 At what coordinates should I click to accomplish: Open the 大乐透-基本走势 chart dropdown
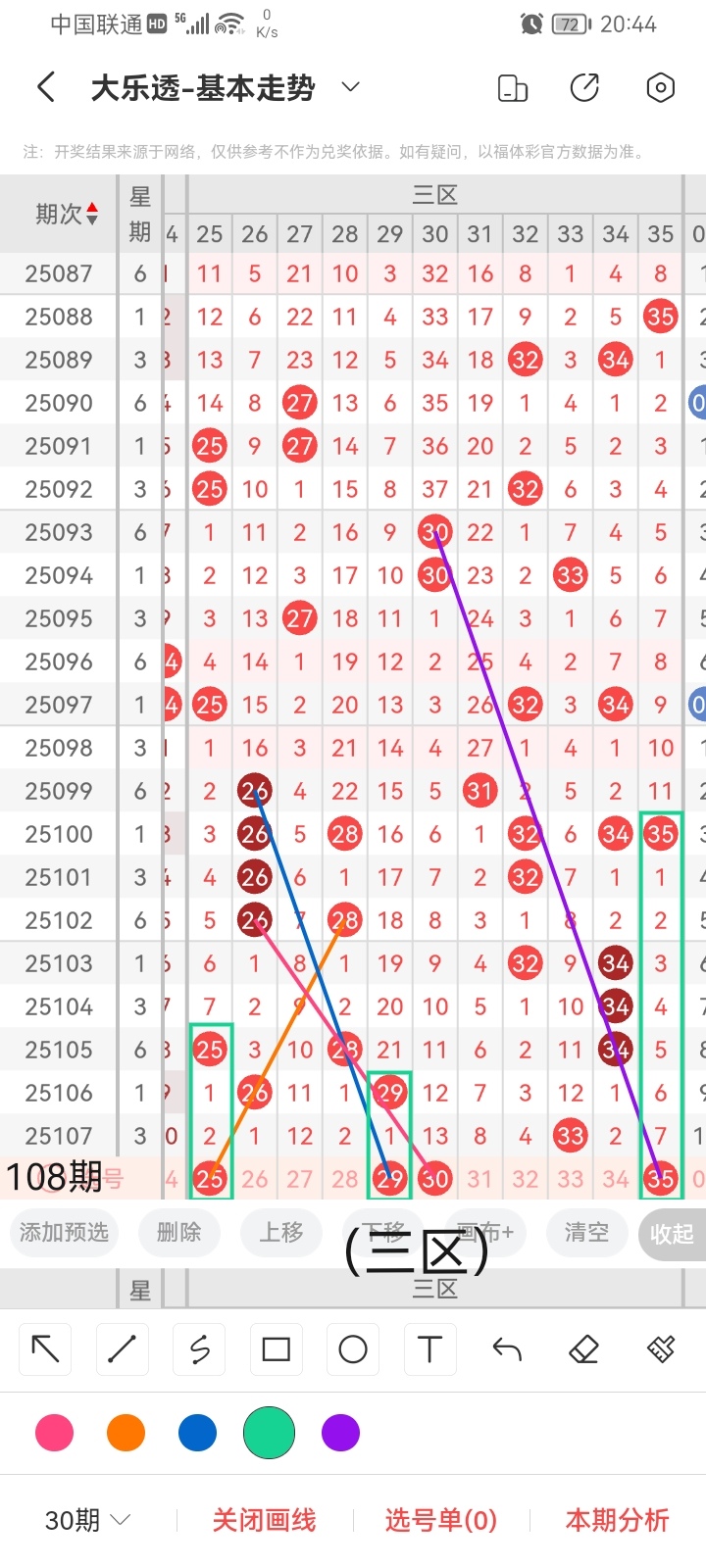350,88
